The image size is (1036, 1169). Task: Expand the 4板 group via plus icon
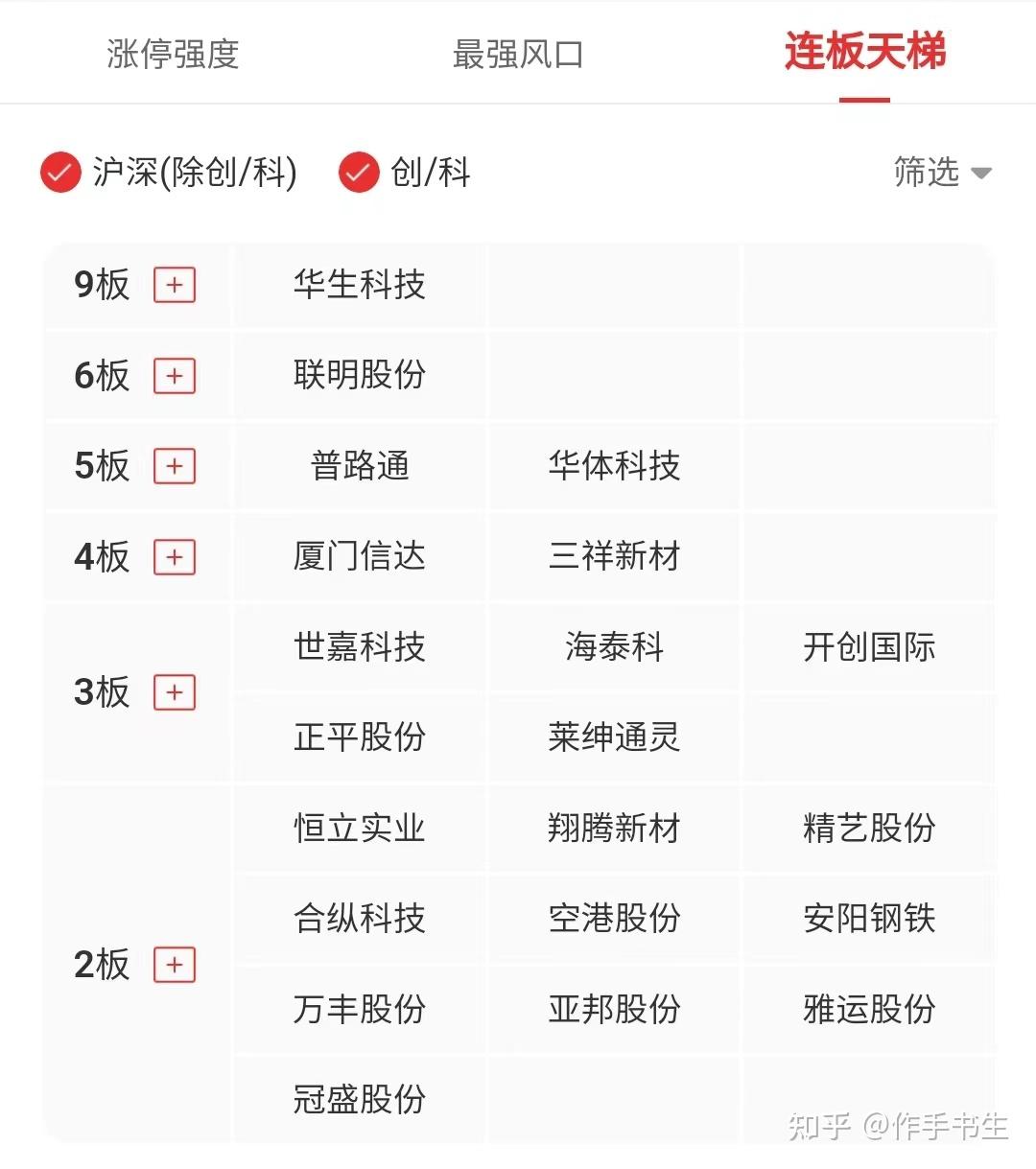174,557
